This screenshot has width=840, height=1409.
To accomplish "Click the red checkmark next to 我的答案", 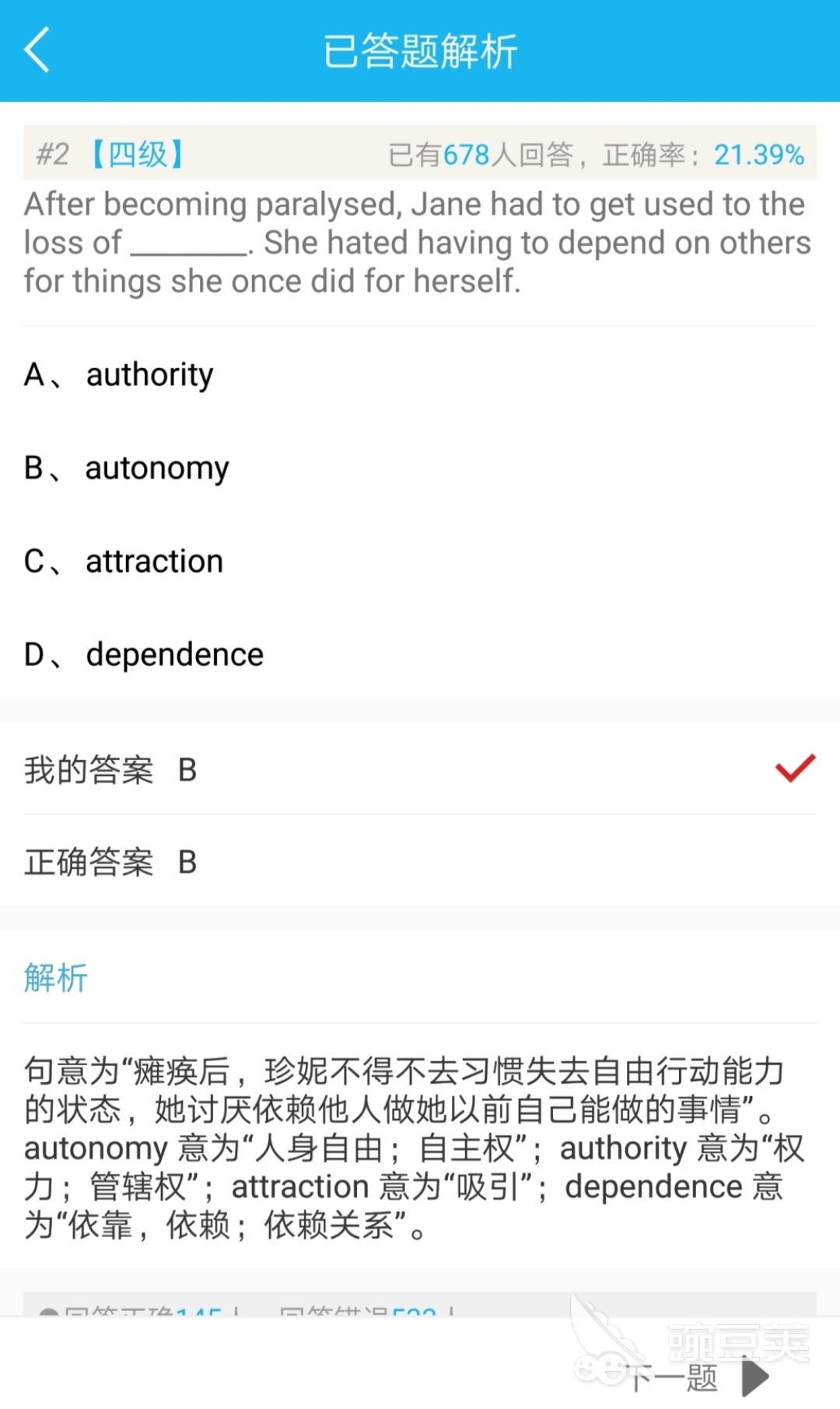I will 793,769.
